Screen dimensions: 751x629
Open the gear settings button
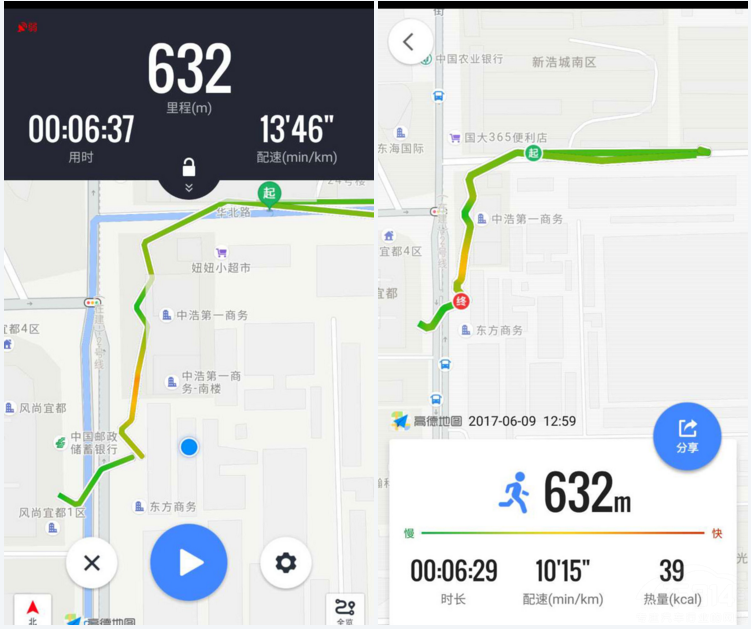pyautogui.click(x=286, y=563)
